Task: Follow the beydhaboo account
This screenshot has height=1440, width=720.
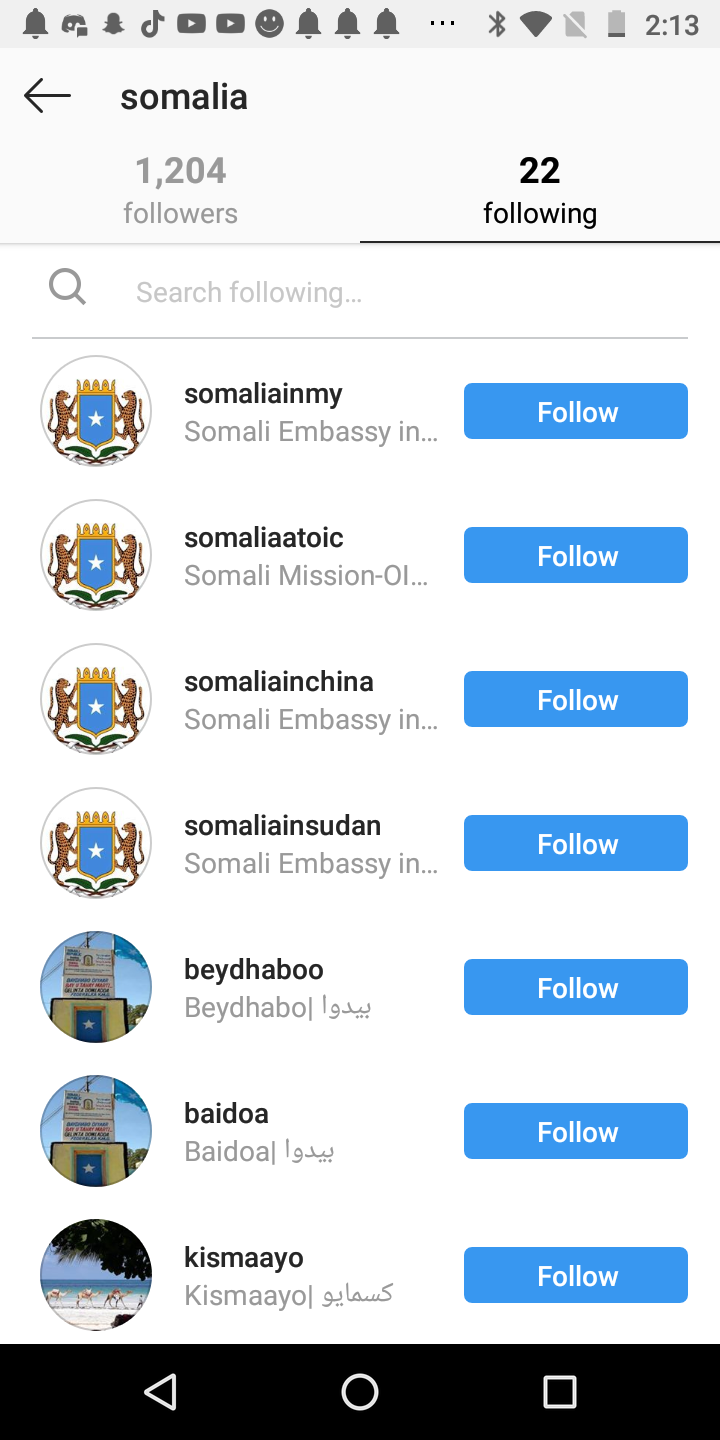Action: tap(575, 987)
